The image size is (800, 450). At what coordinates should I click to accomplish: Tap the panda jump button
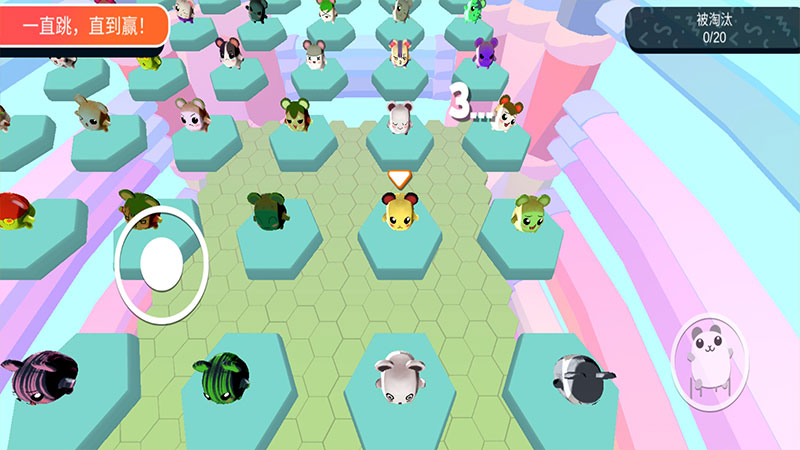coord(709,362)
